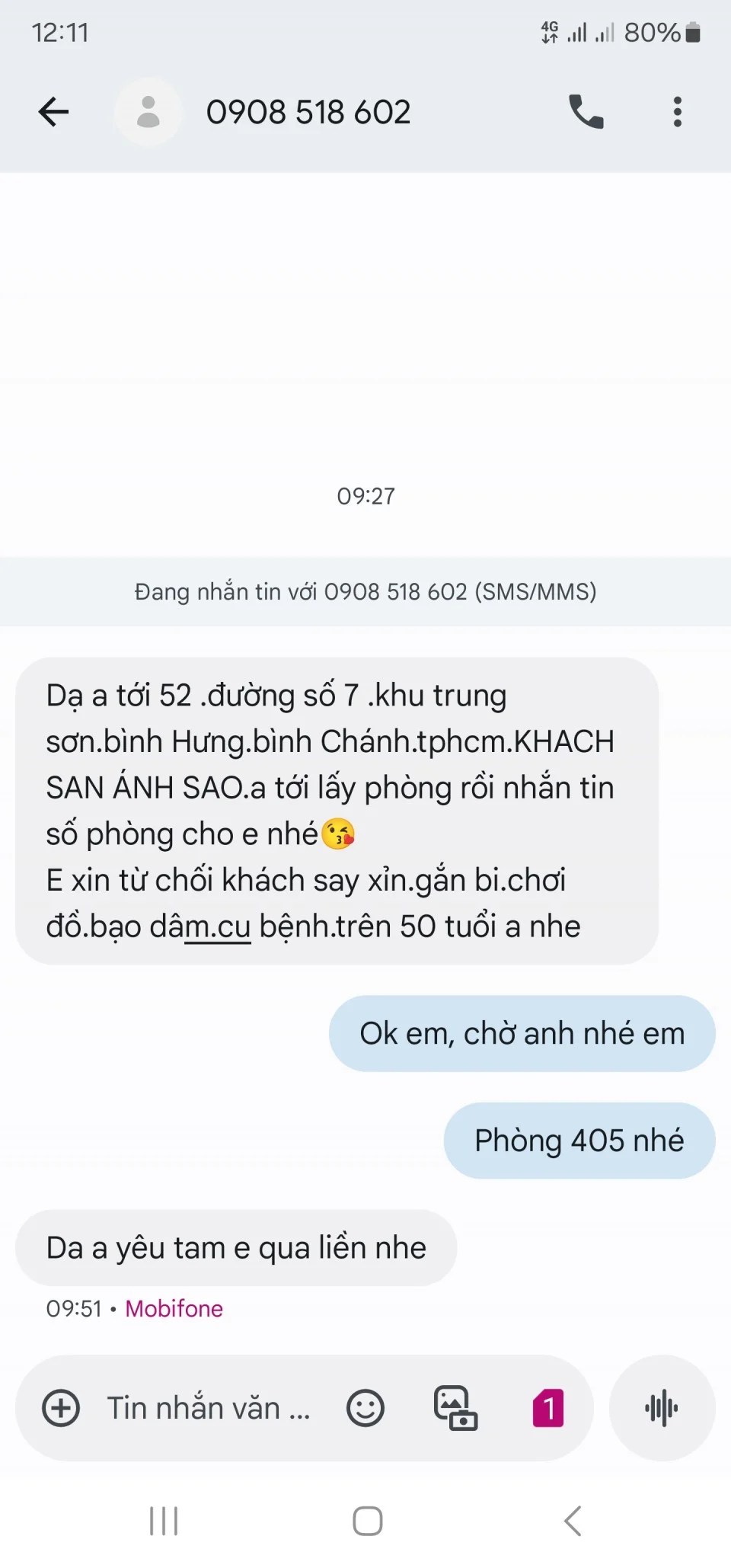
Task: Switch SIM using the SIM 1 icon
Action: [548, 1408]
